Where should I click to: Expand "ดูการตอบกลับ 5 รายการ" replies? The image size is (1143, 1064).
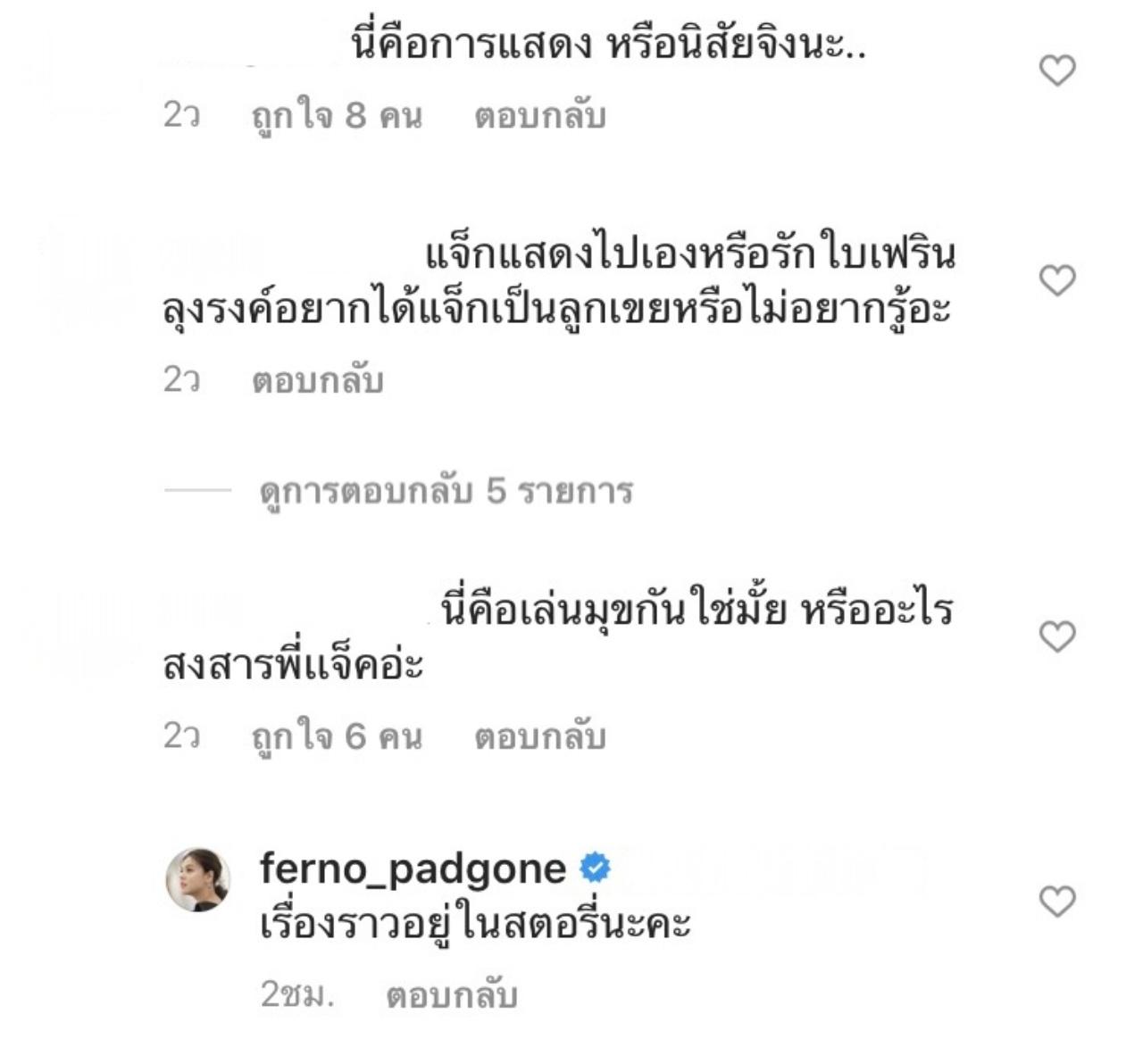(x=445, y=491)
